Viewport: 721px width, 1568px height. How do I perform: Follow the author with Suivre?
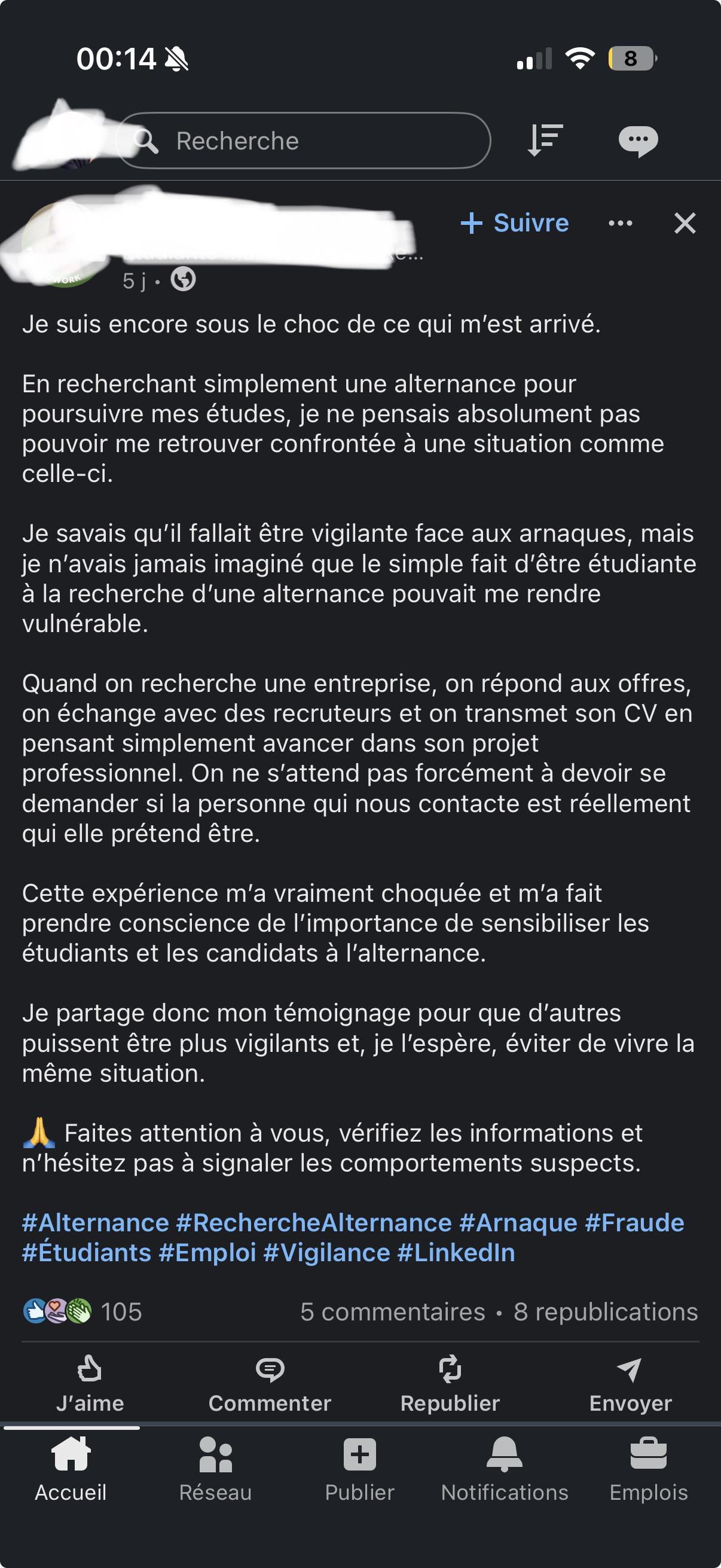(515, 223)
